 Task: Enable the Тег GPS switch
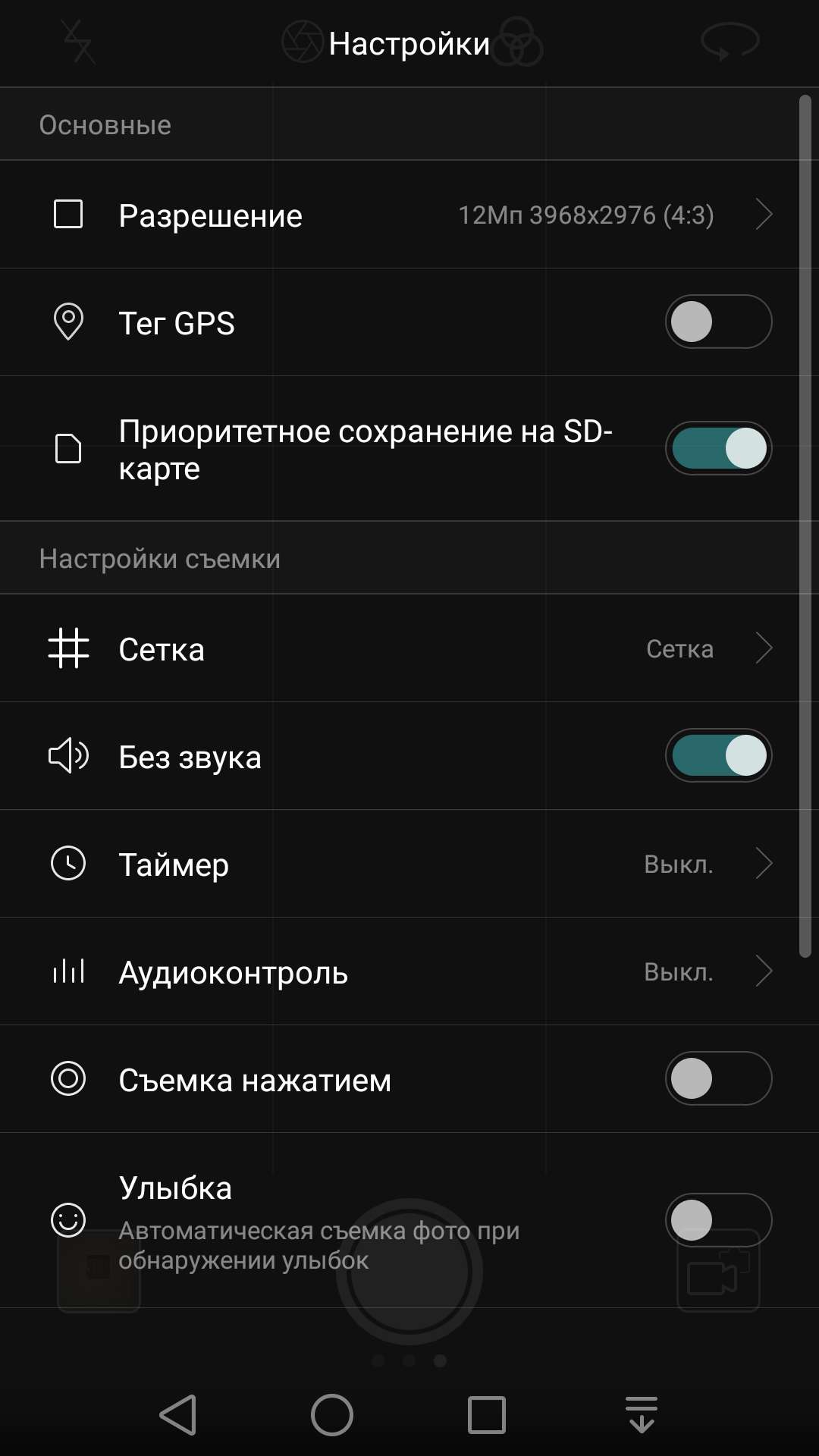point(718,322)
